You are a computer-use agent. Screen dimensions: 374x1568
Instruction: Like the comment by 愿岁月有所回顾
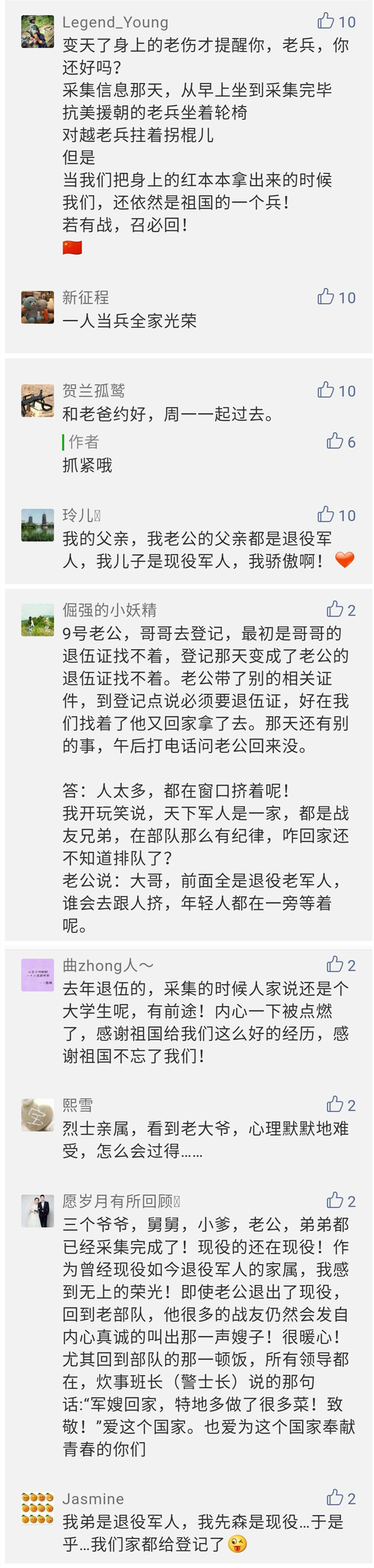tap(334, 1200)
